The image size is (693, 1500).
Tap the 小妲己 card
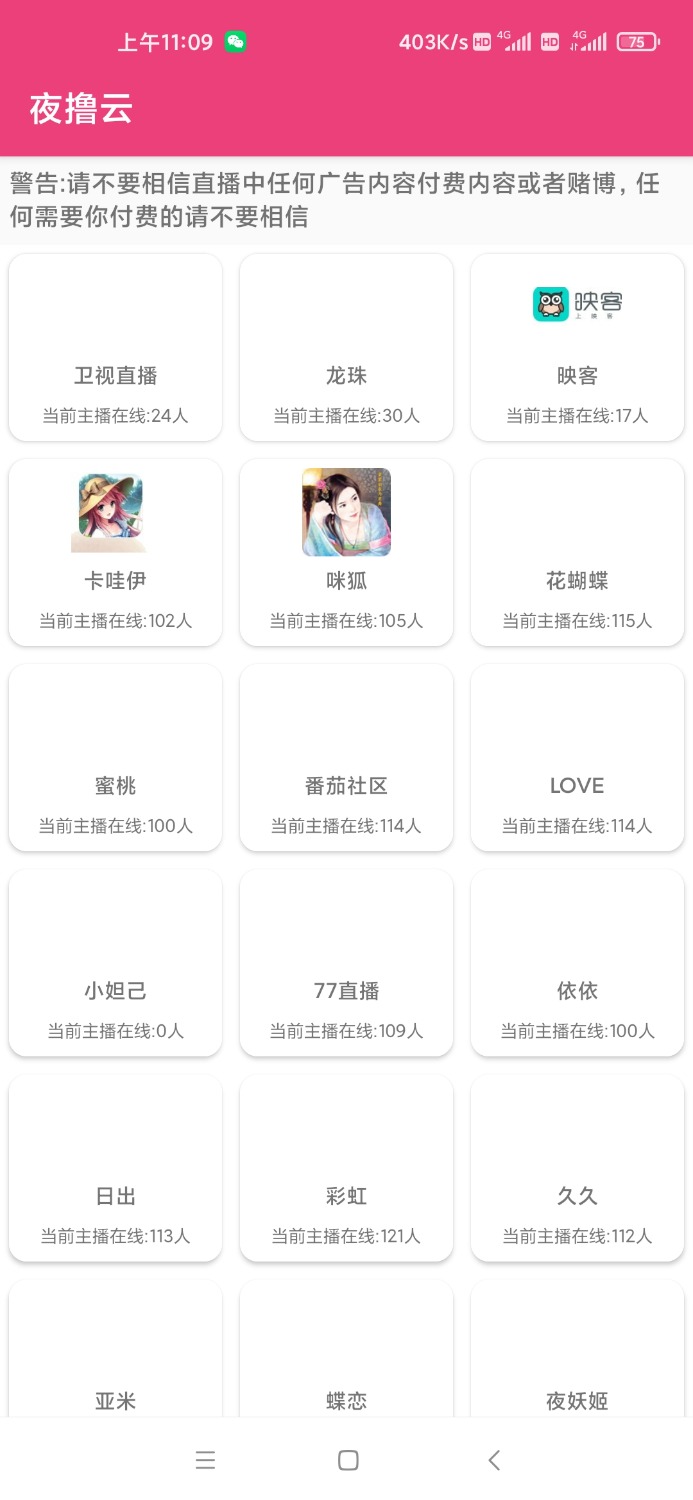click(115, 962)
